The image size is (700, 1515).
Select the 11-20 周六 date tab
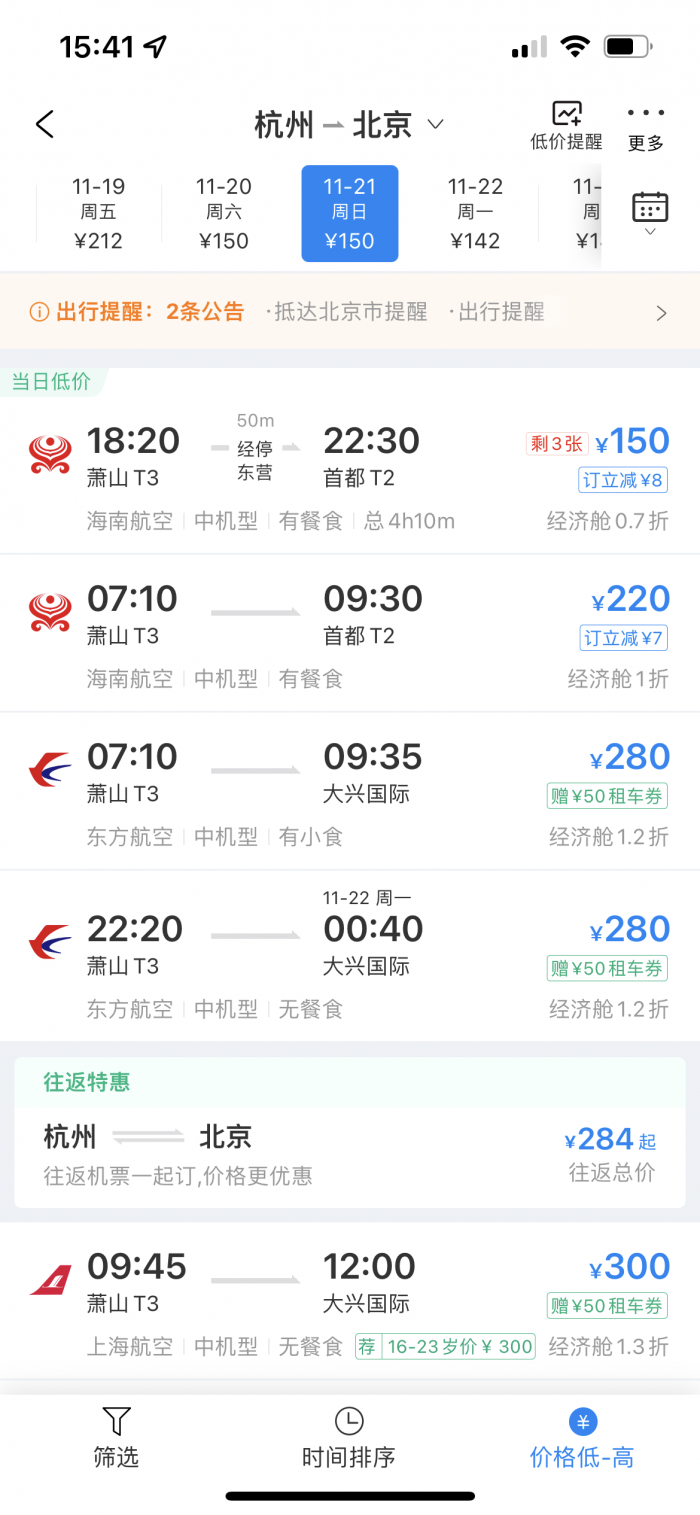(x=224, y=213)
